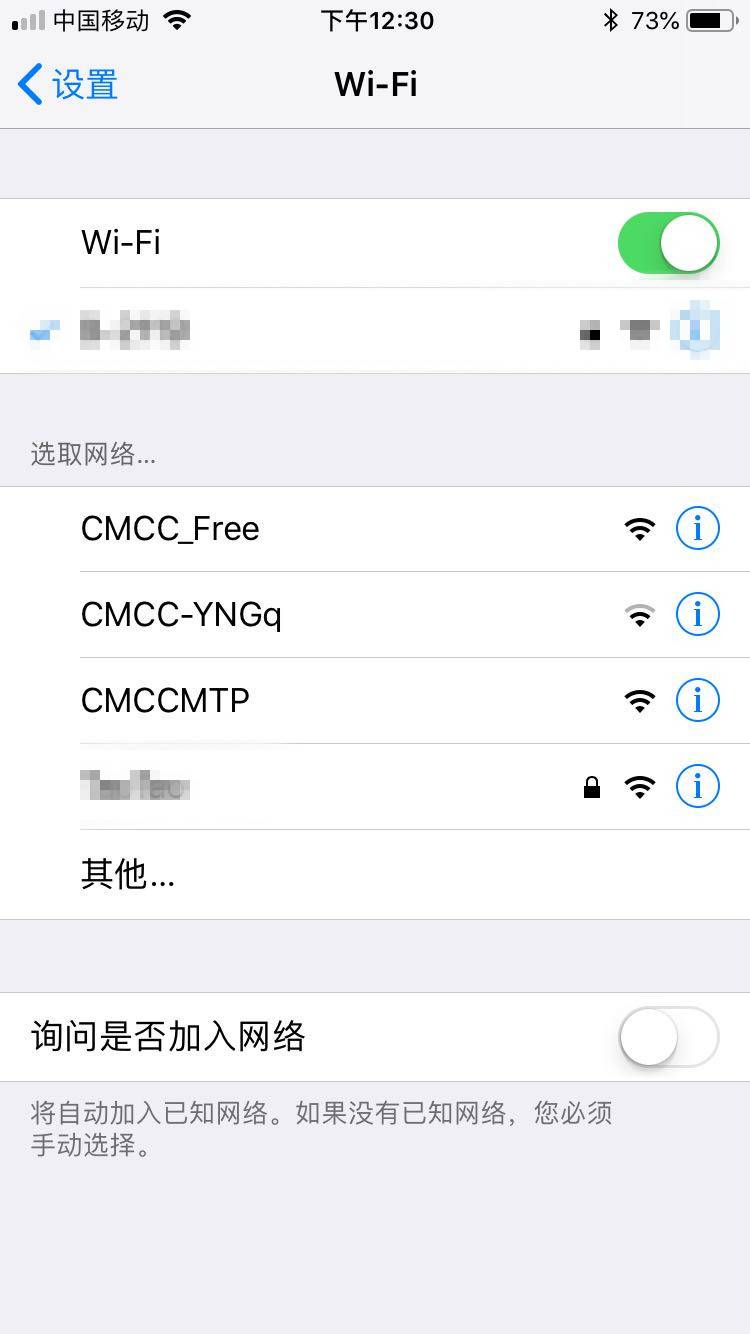This screenshot has width=750, height=1334.
Task: Join the CMCC_Free network
Action: (375, 529)
